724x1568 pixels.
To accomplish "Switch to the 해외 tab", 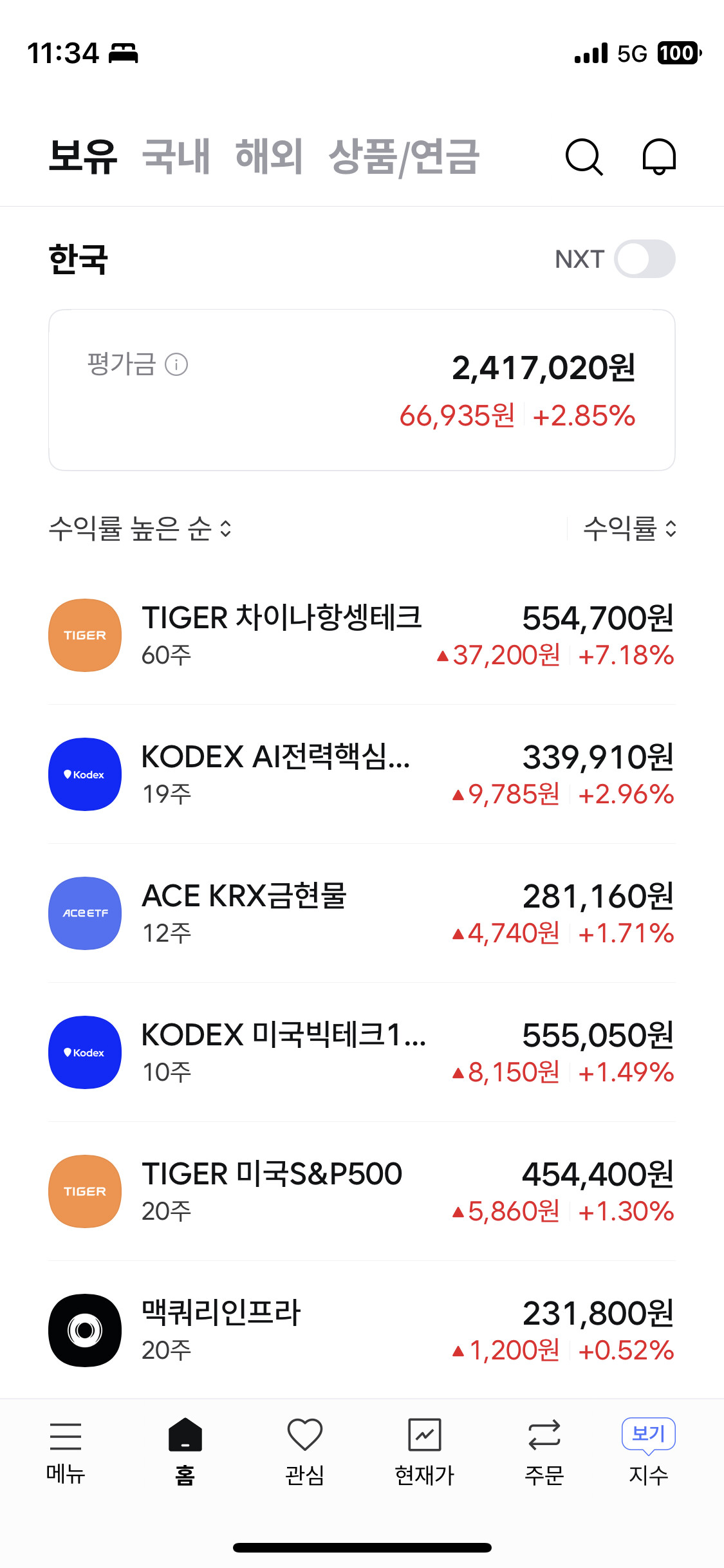I will [x=269, y=156].
